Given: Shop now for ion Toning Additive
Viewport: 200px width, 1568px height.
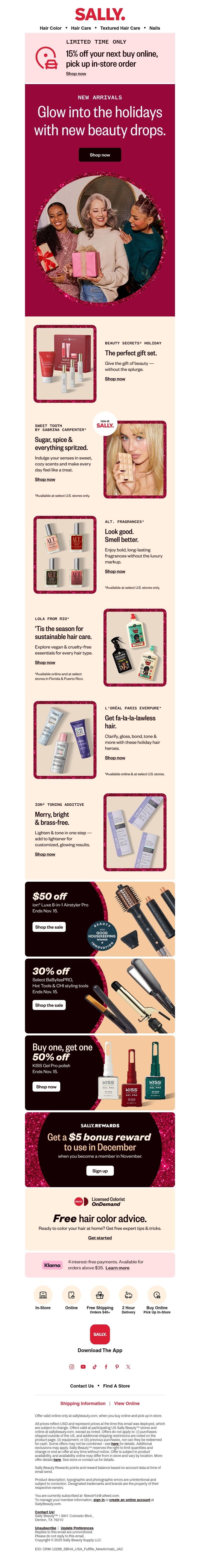Looking at the screenshot, I should (x=45, y=854).
